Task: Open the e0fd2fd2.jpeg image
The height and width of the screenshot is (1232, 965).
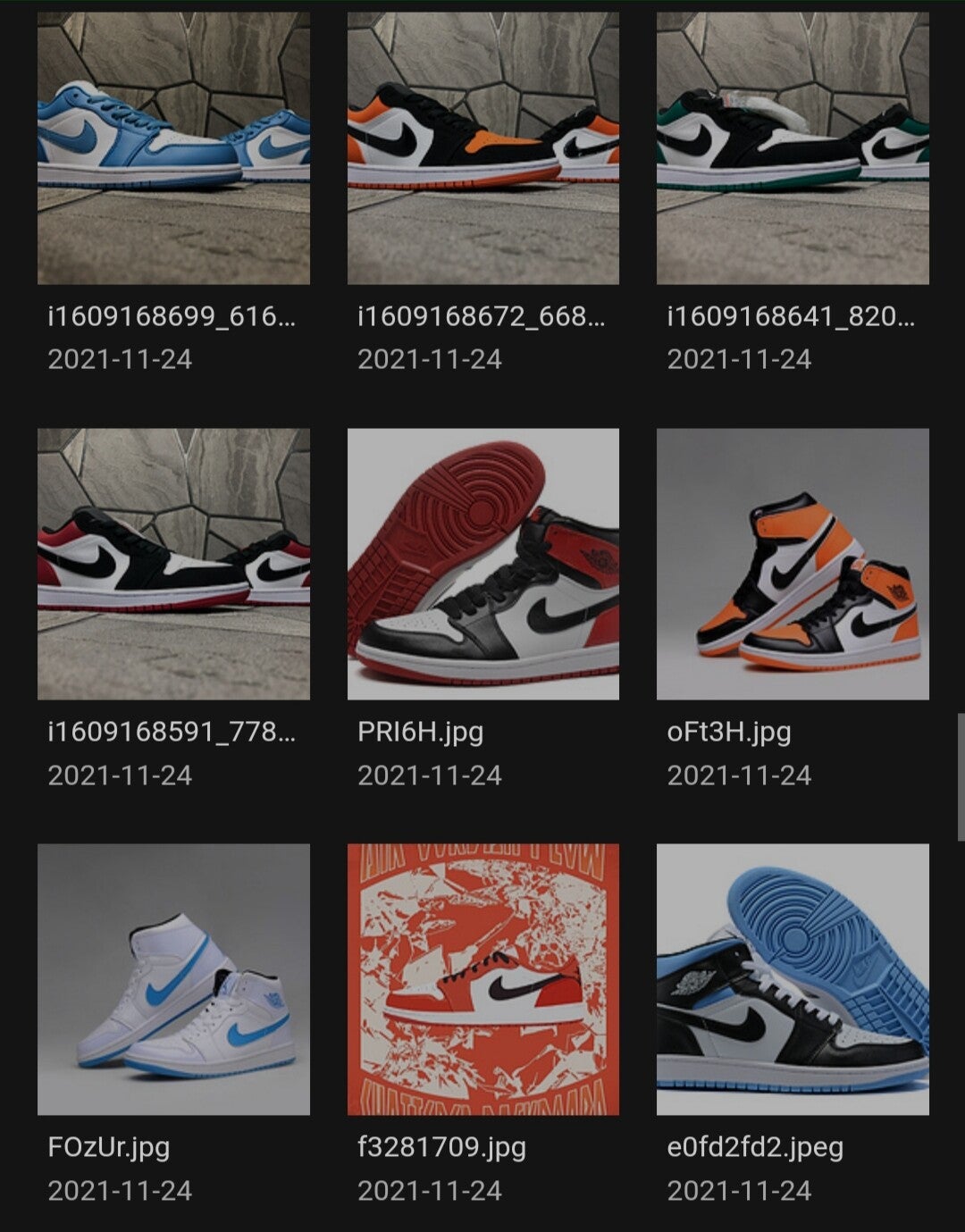Action: pyautogui.click(x=793, y=979)
